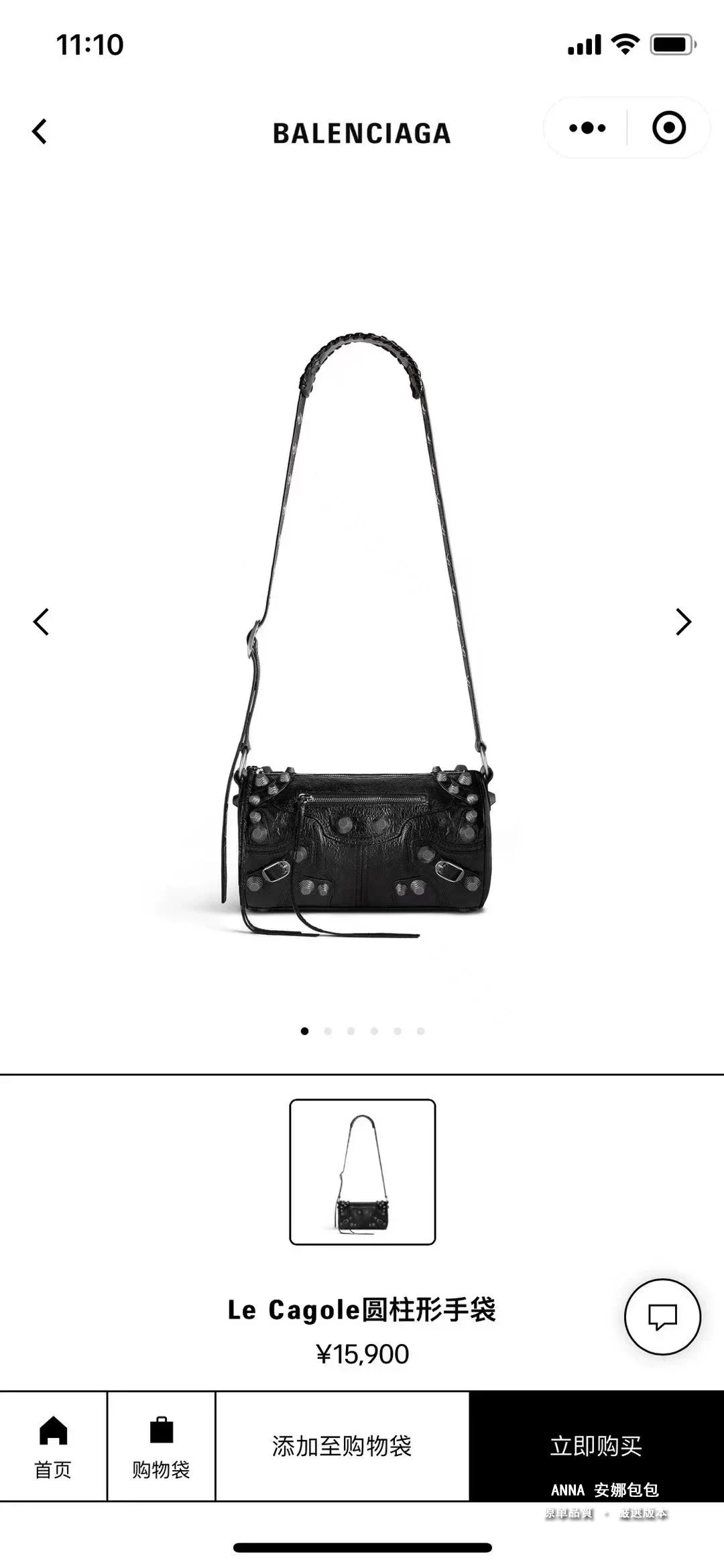Show the previous product image
Viewport: 724px width, 1568px height.
pyautogui.click(x=42, y=622)
